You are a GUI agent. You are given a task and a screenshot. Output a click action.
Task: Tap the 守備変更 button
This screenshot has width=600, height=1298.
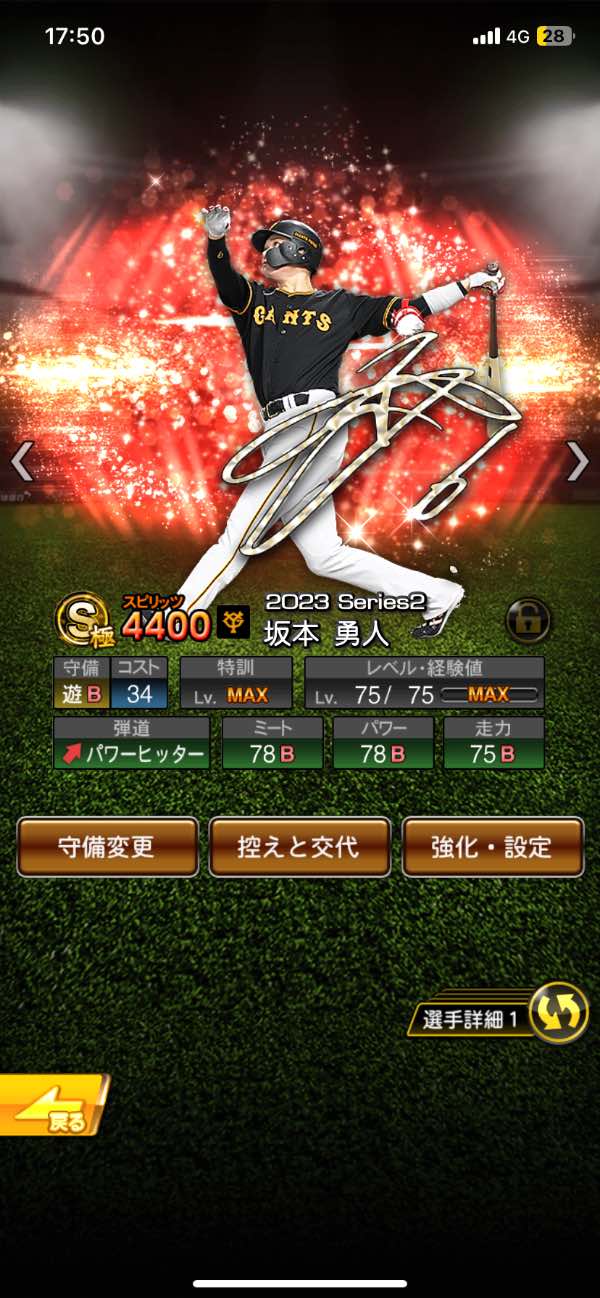click(107, 847)
